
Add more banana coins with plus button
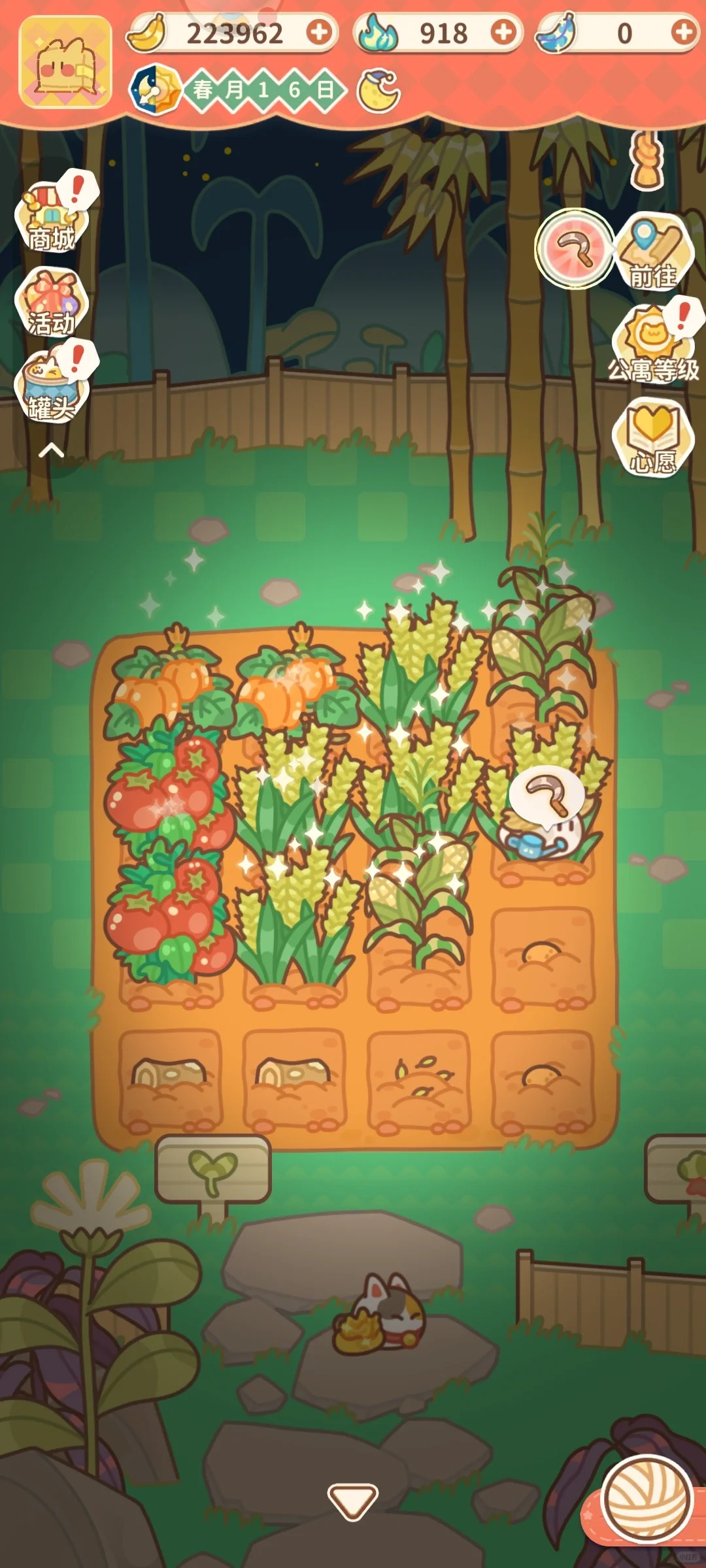319,31
